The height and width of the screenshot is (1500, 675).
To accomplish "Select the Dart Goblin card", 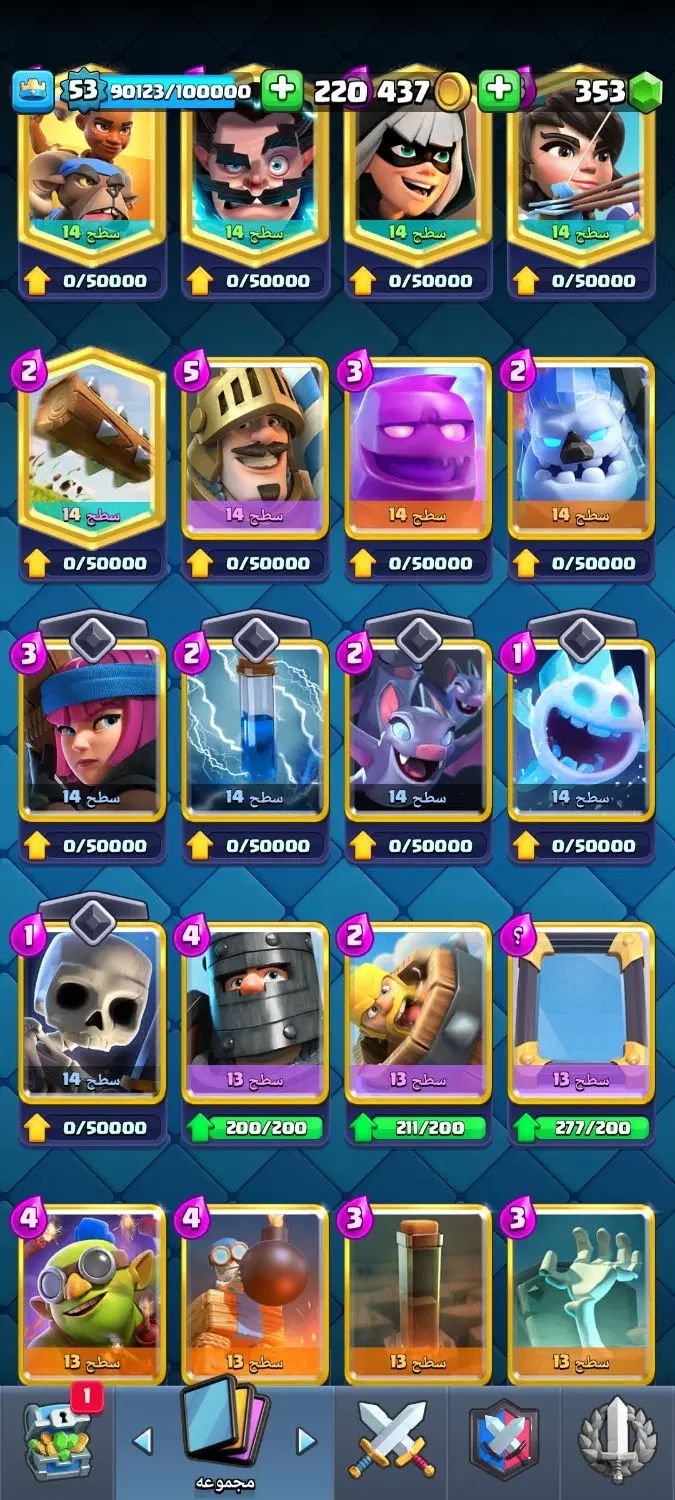I will tap(91, 1290).
